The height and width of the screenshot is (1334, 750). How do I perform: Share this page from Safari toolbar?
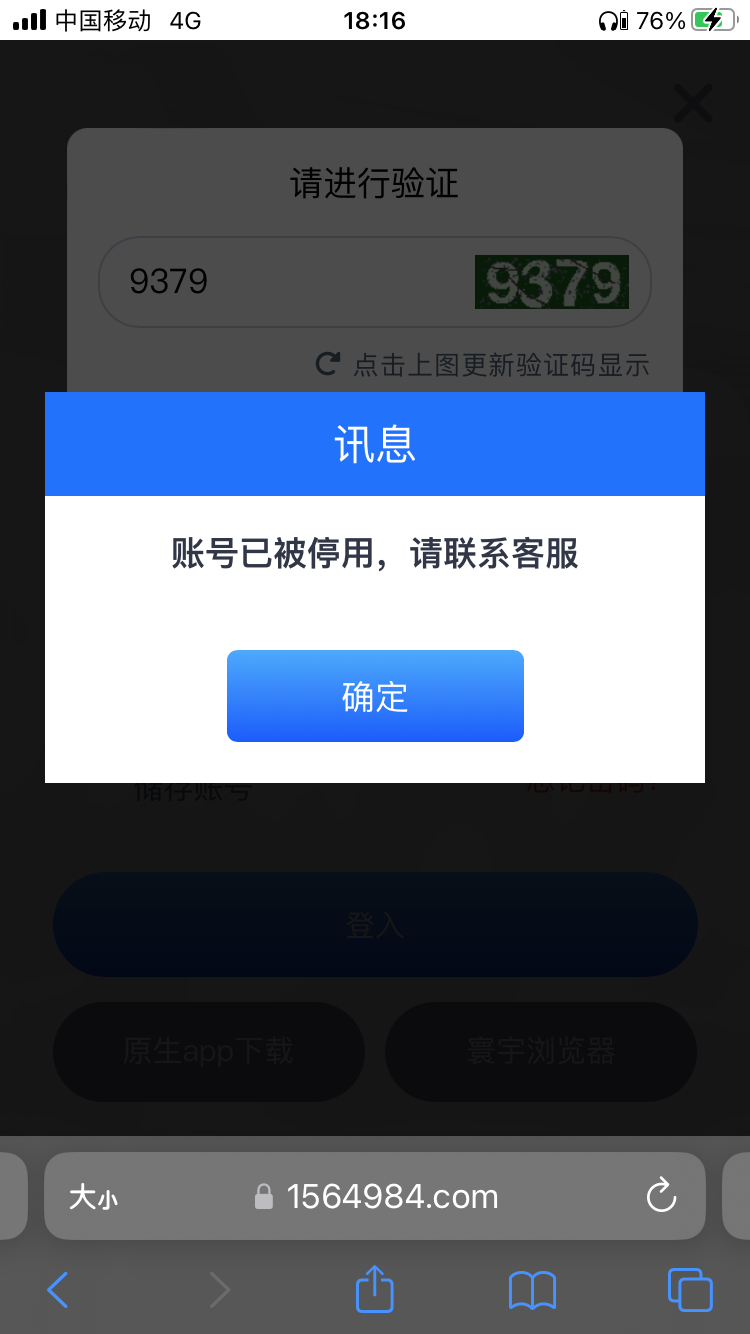pyautogui.click(x=375, y=1289)
